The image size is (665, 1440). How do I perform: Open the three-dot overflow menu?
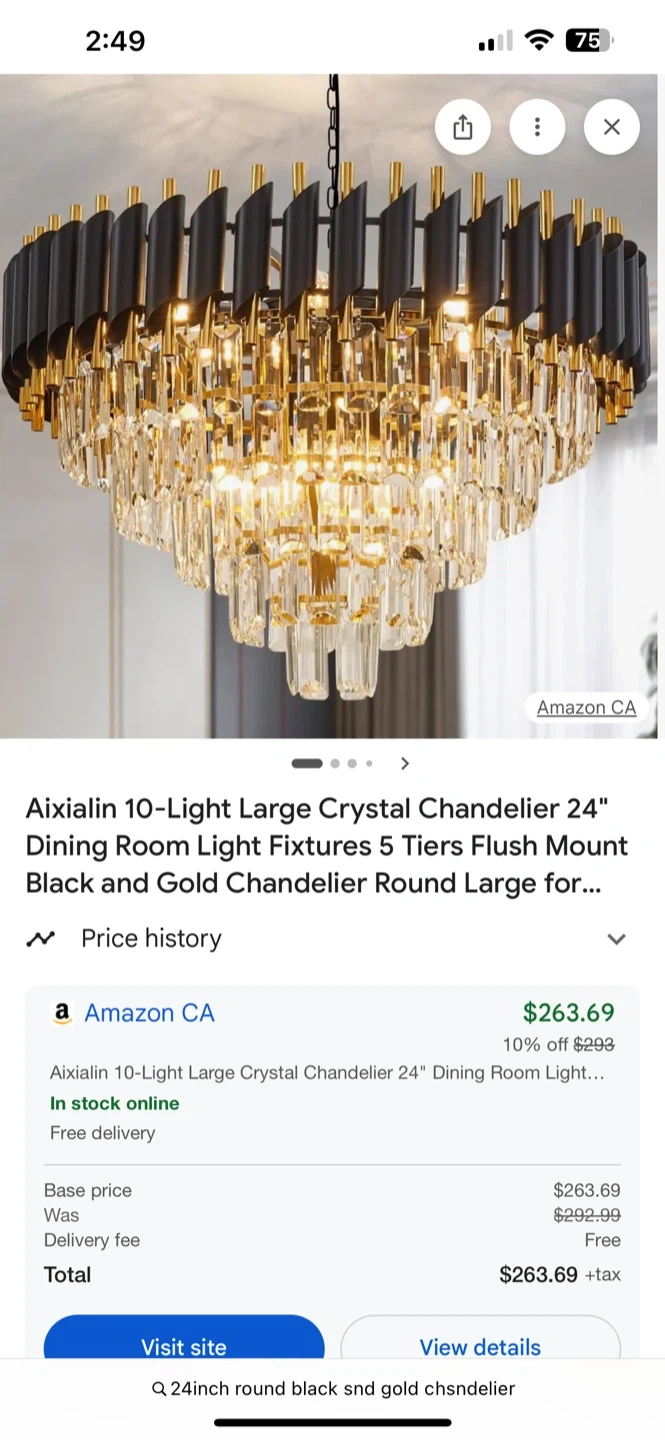(537, 127)
